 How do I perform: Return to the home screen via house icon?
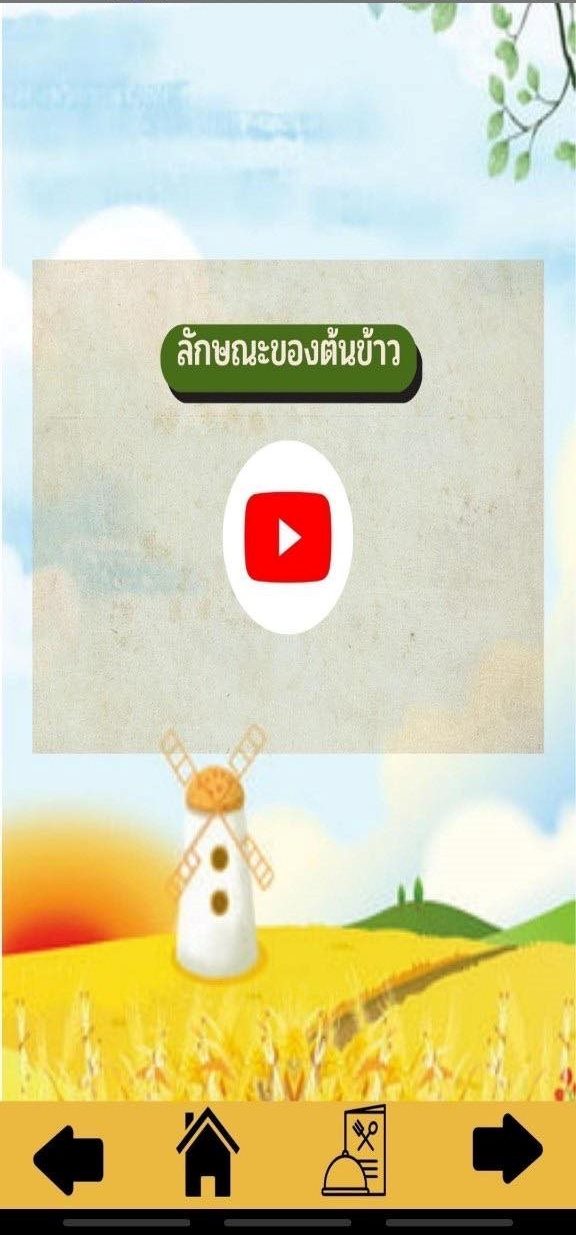point(208,1153)
